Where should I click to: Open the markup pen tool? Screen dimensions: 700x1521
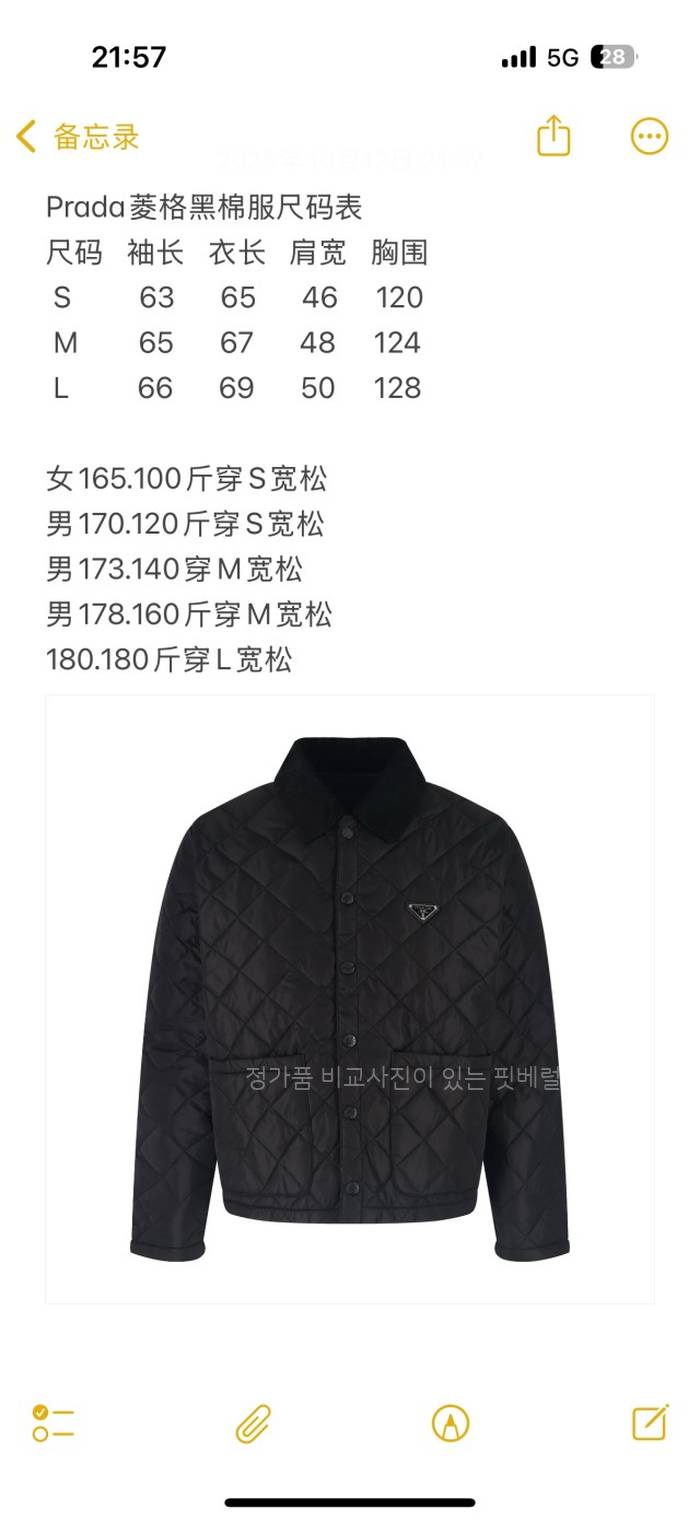[x=450, y=1423]
